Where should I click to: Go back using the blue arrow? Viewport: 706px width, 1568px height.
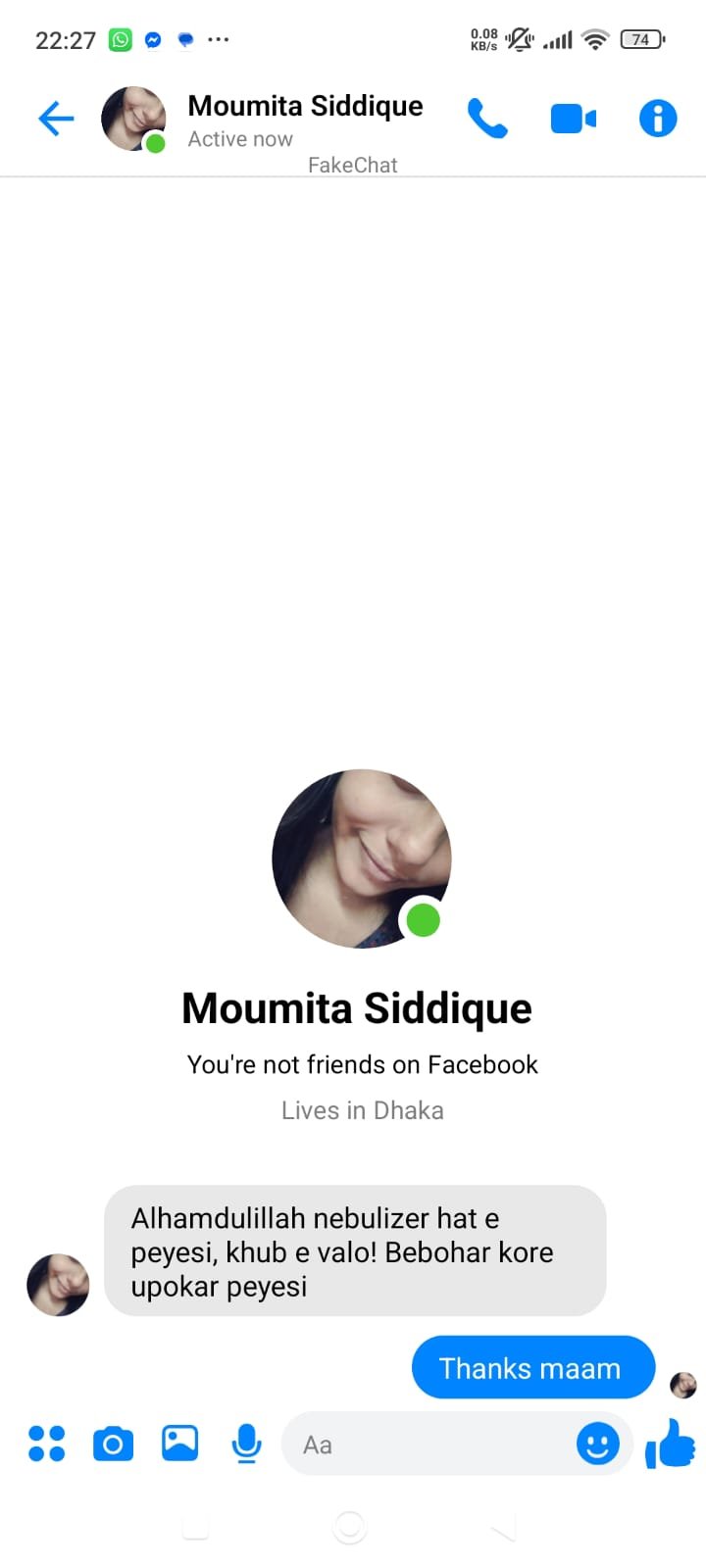(x=56, y=119)
